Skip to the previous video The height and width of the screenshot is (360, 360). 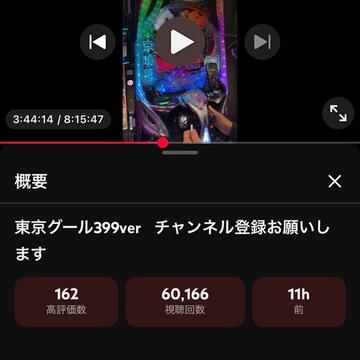coord(98,42)
